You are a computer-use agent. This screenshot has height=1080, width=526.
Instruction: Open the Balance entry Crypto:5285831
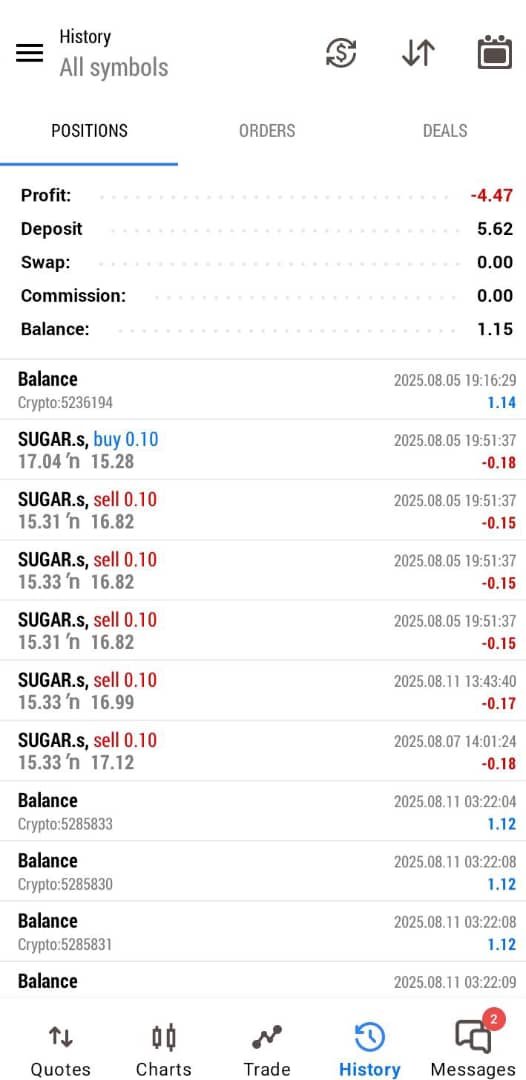tap(263, 931)
